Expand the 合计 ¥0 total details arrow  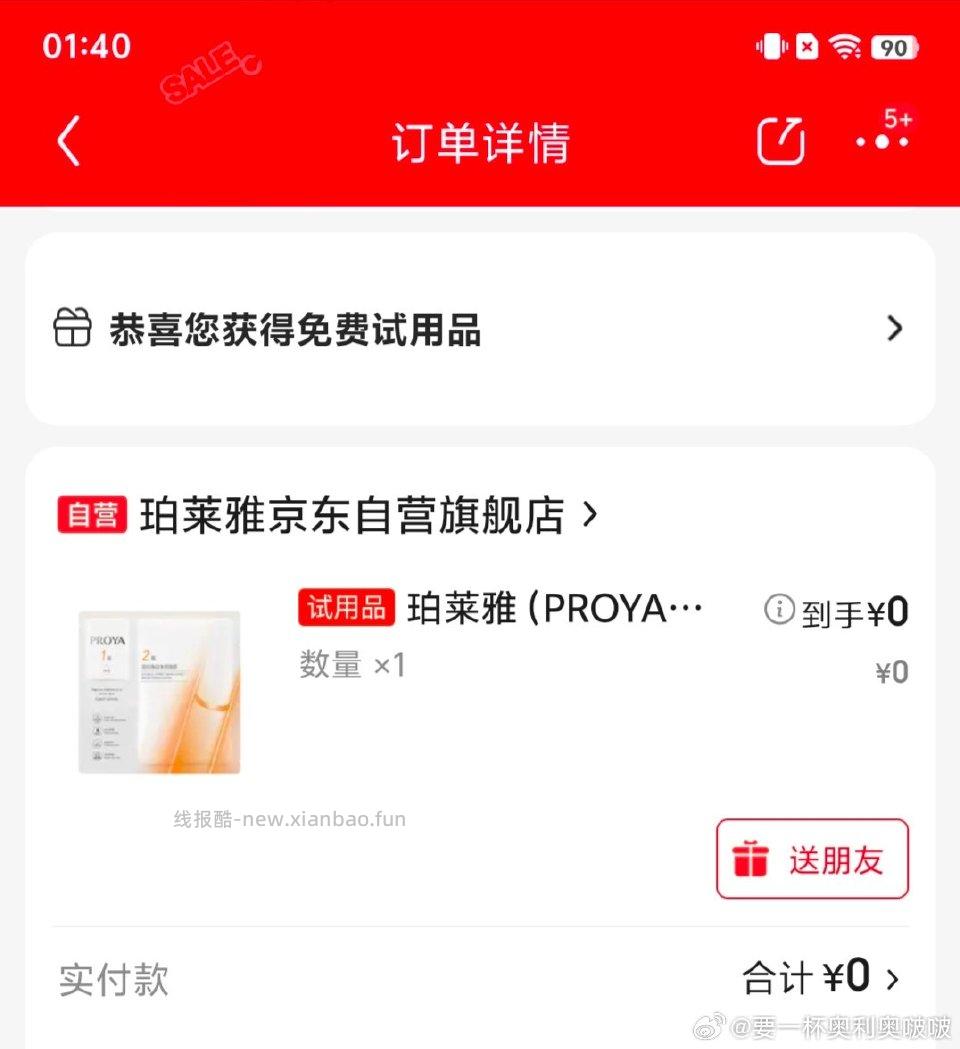893,977
